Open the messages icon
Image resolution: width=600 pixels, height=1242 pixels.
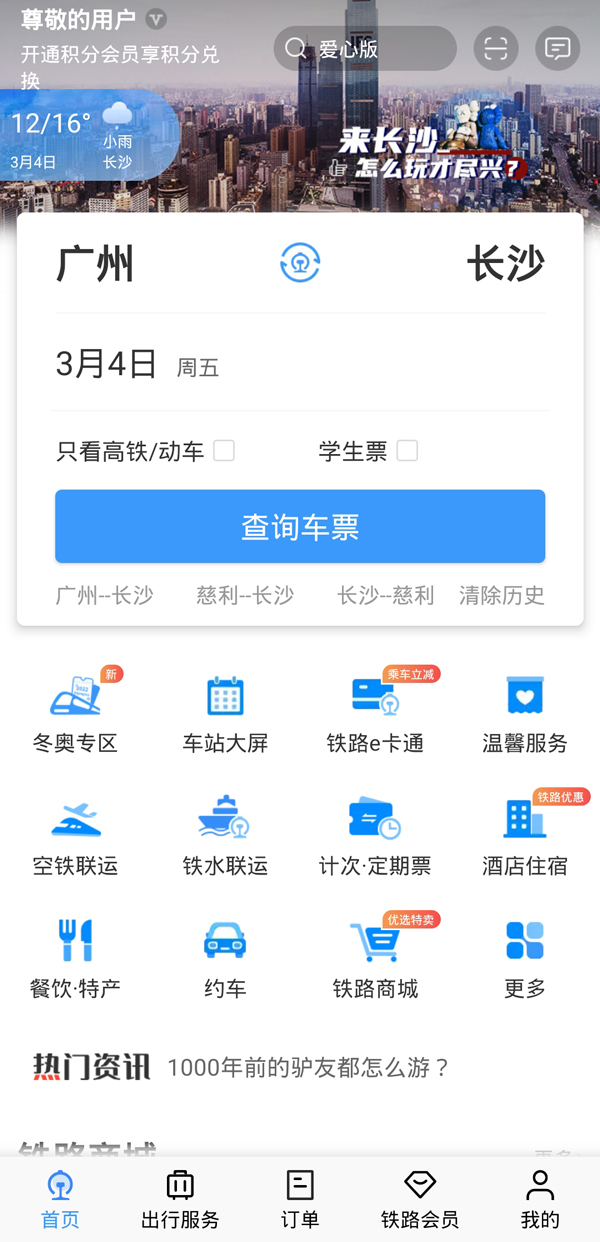tap(557, 49)
